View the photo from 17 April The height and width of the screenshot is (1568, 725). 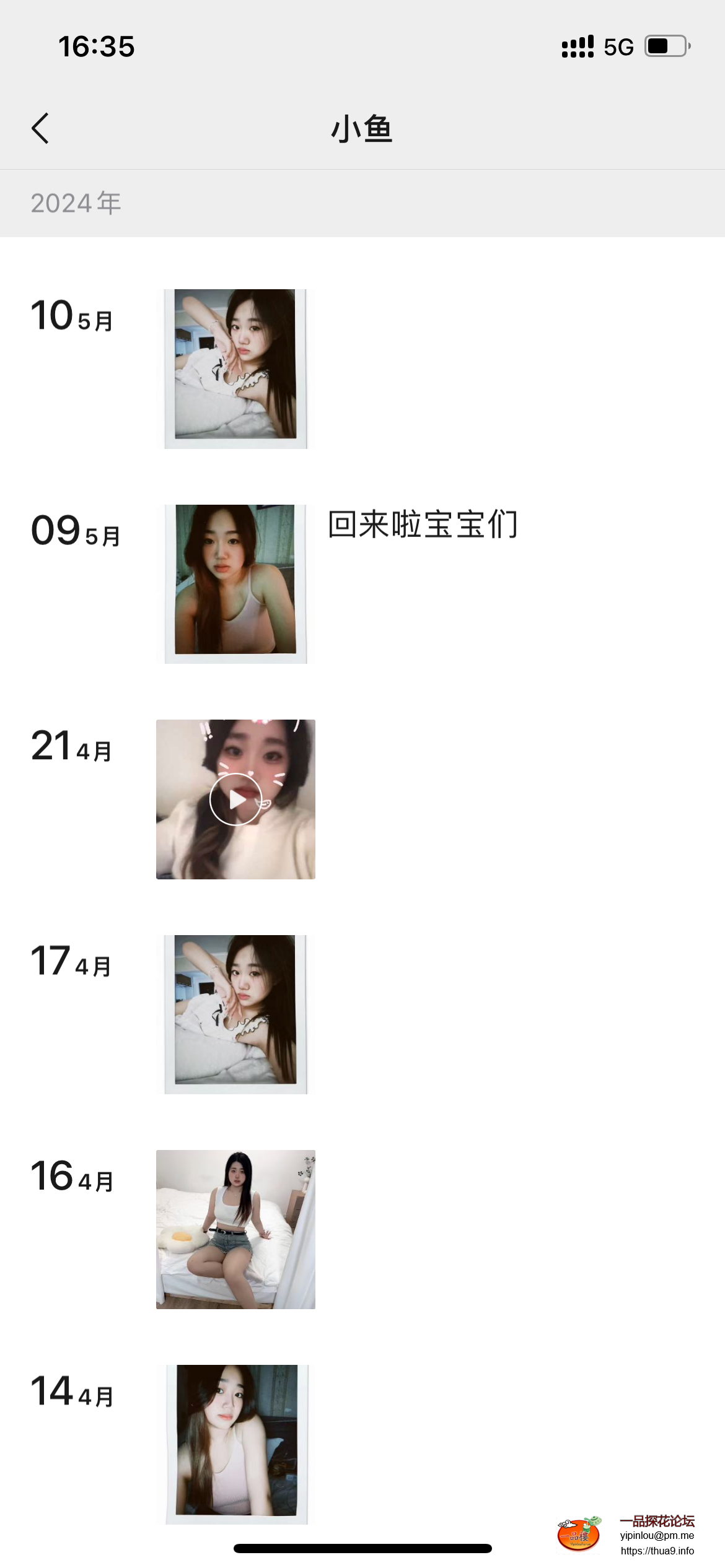(x=235, y=1014)
